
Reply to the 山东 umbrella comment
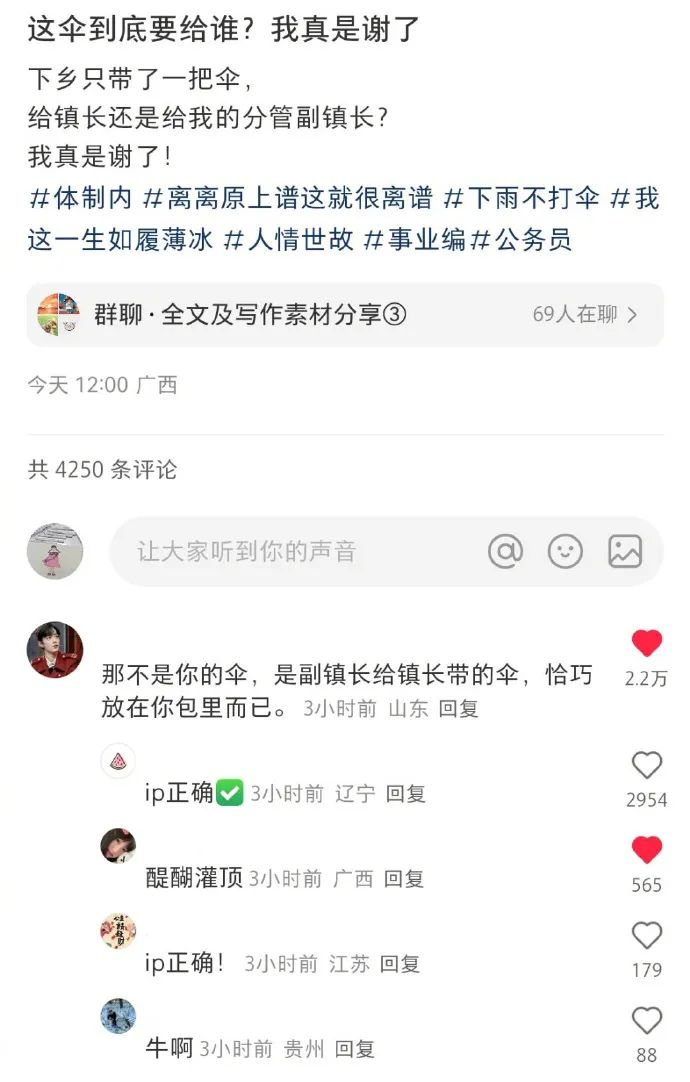point(459,709)
